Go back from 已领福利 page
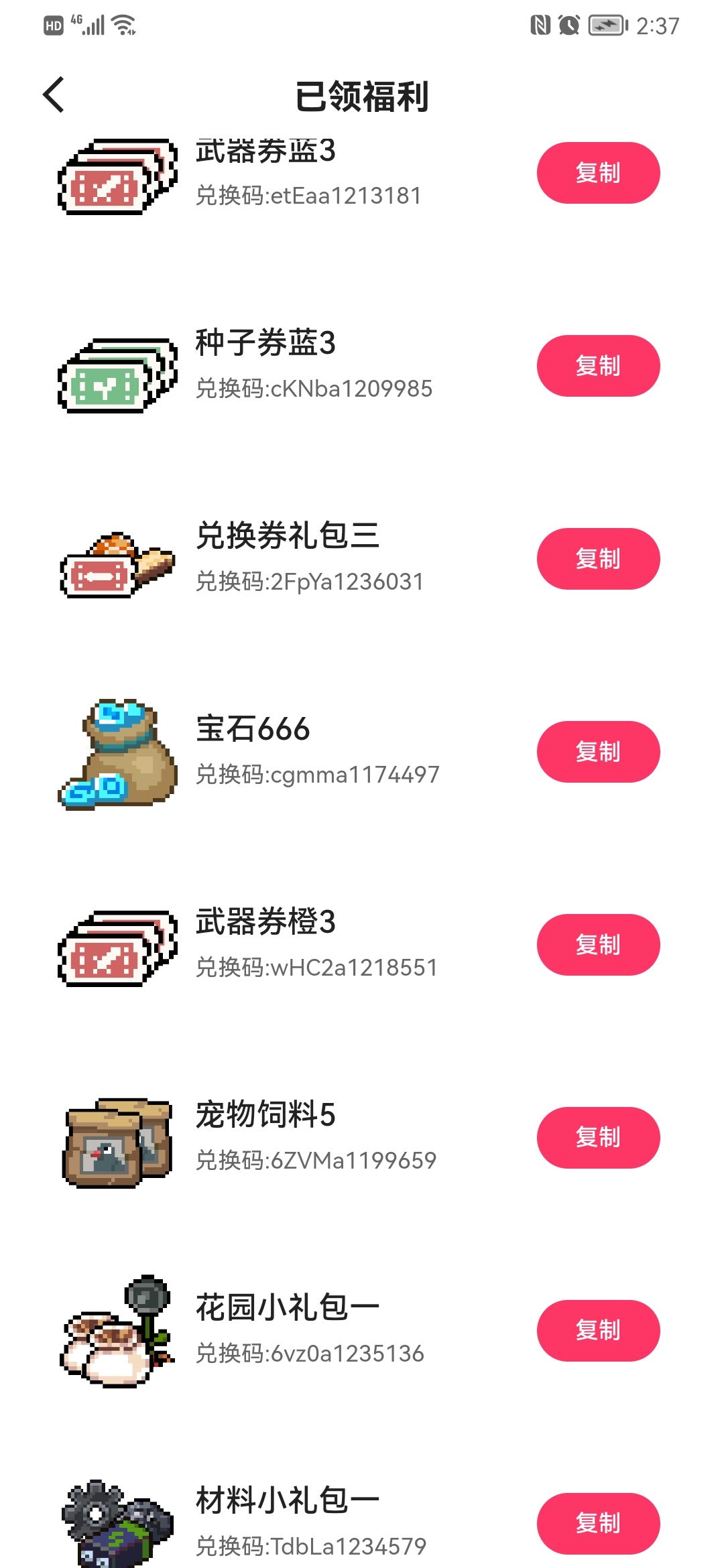Viewport: 724px width, 1568px height. coord(54,94)
